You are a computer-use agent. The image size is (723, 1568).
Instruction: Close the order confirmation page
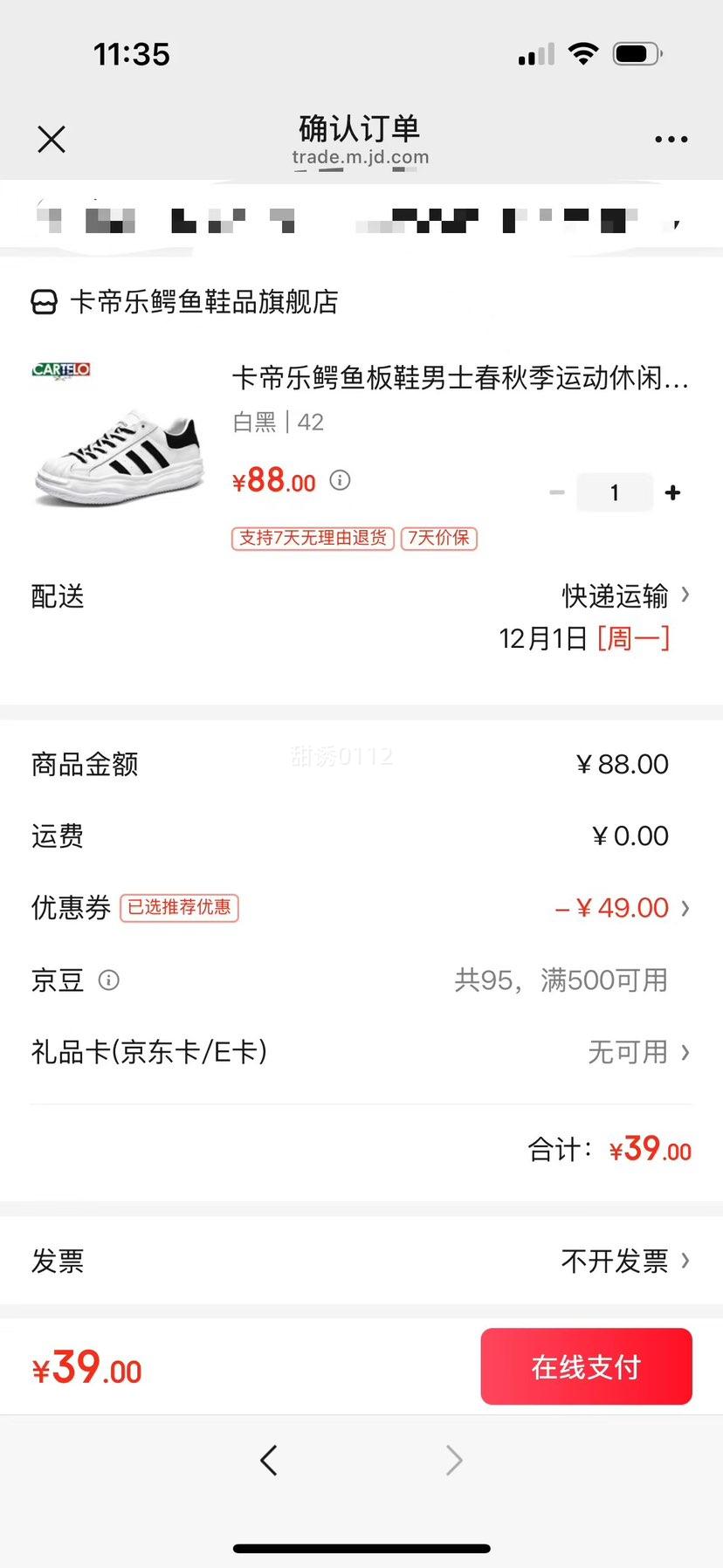[x=52, y=139]
